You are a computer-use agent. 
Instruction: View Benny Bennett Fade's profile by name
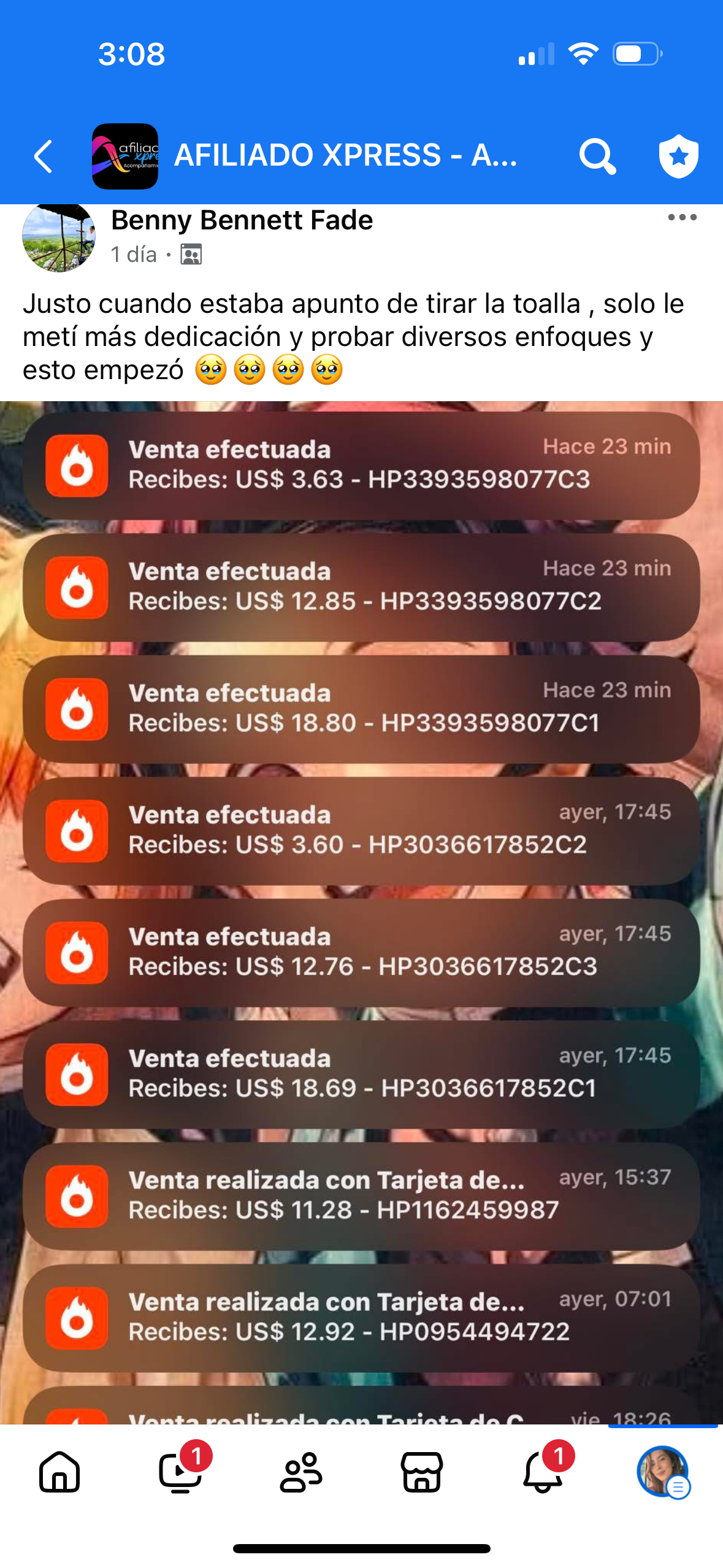click(x=242, y=220)
